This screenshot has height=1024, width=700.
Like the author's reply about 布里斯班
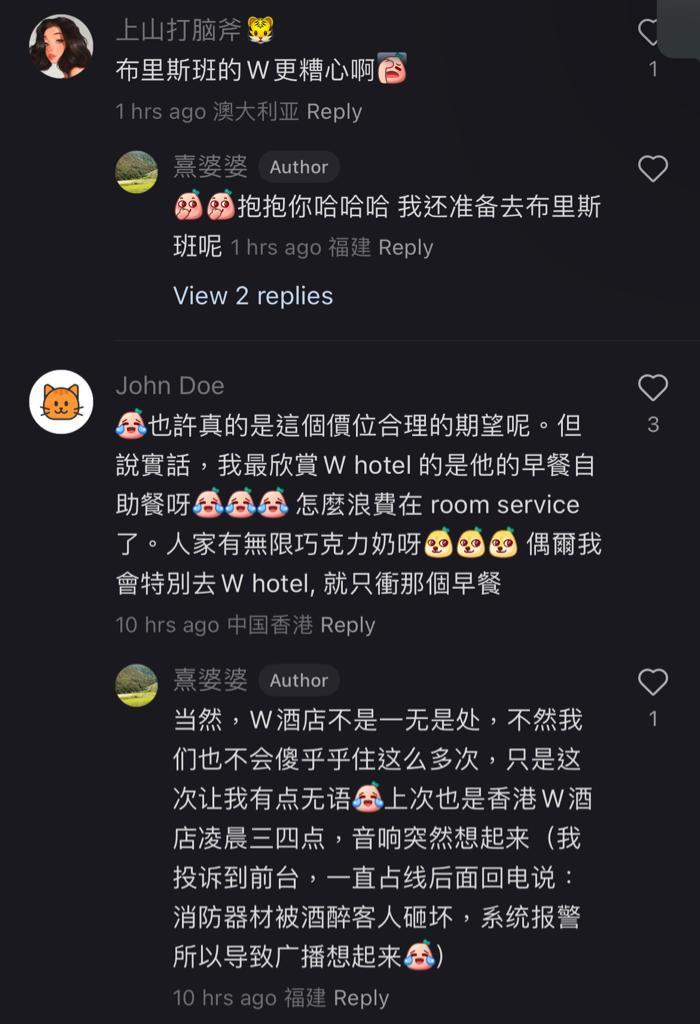pos(652,168)
